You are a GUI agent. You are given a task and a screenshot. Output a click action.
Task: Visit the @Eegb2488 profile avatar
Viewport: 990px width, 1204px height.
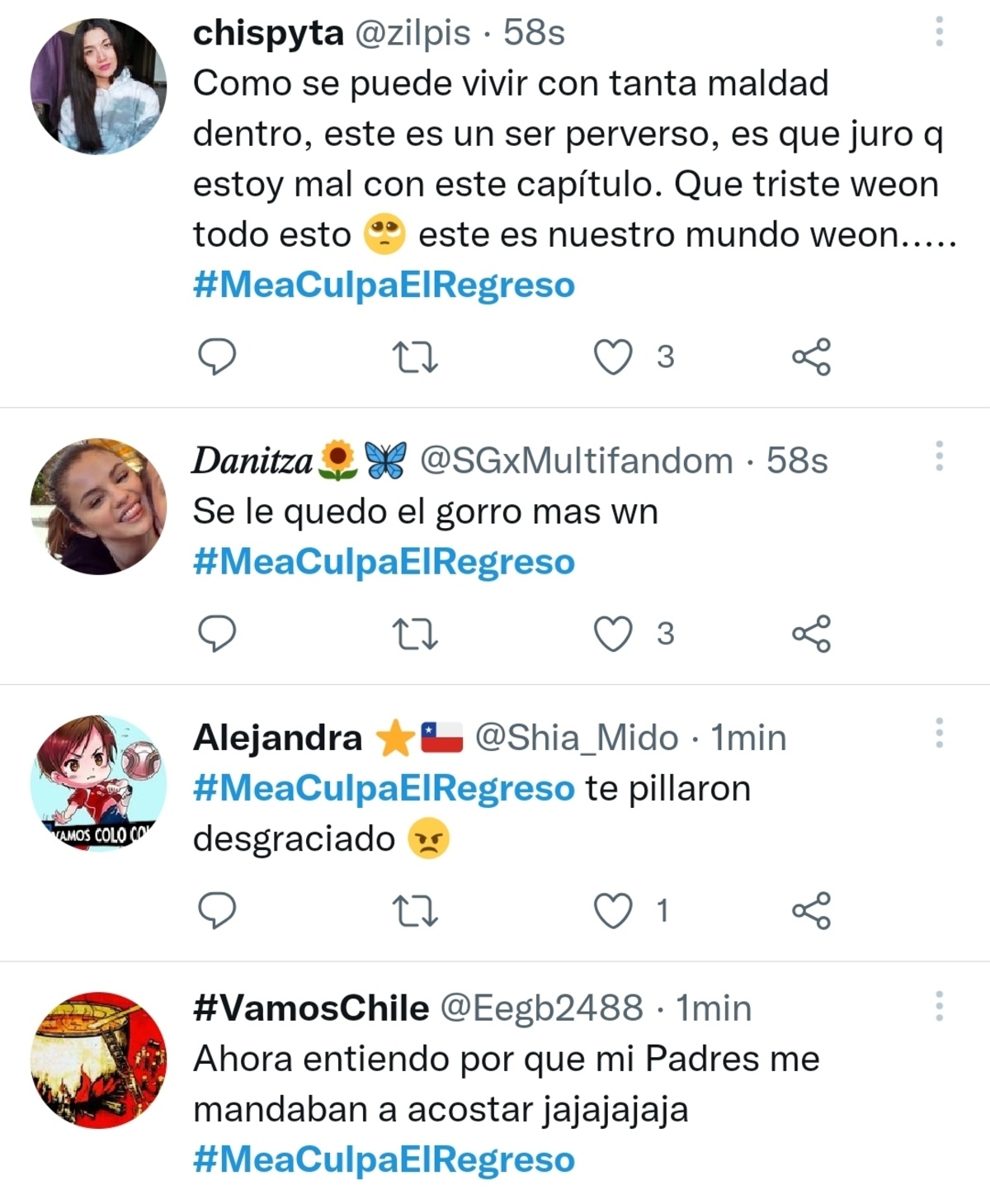click(x=98, y=1060)
